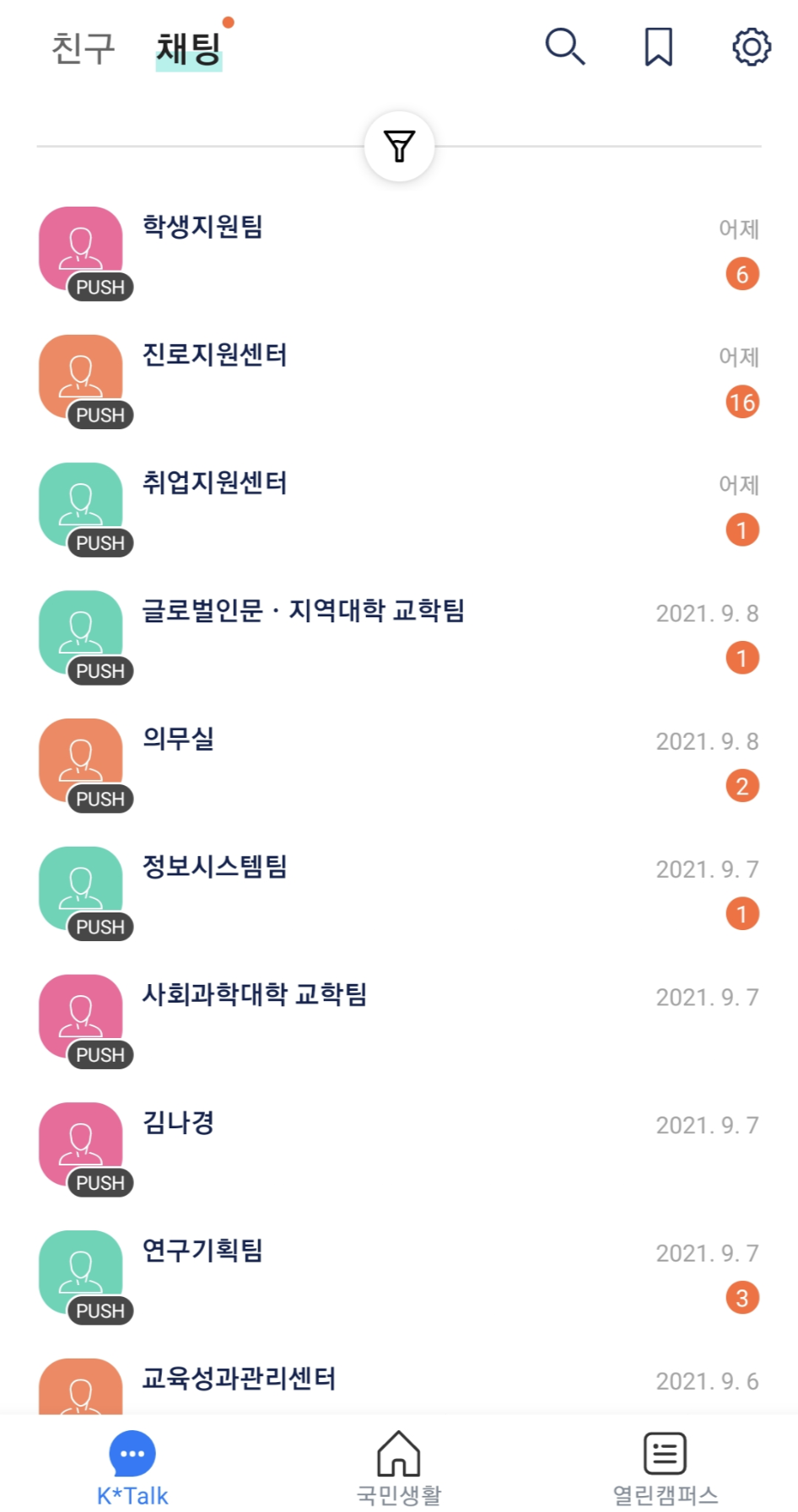Open the 연구기획팀 conversation
The height and width of the screenshot is (1512, 798).
[x=399, y=1278]
